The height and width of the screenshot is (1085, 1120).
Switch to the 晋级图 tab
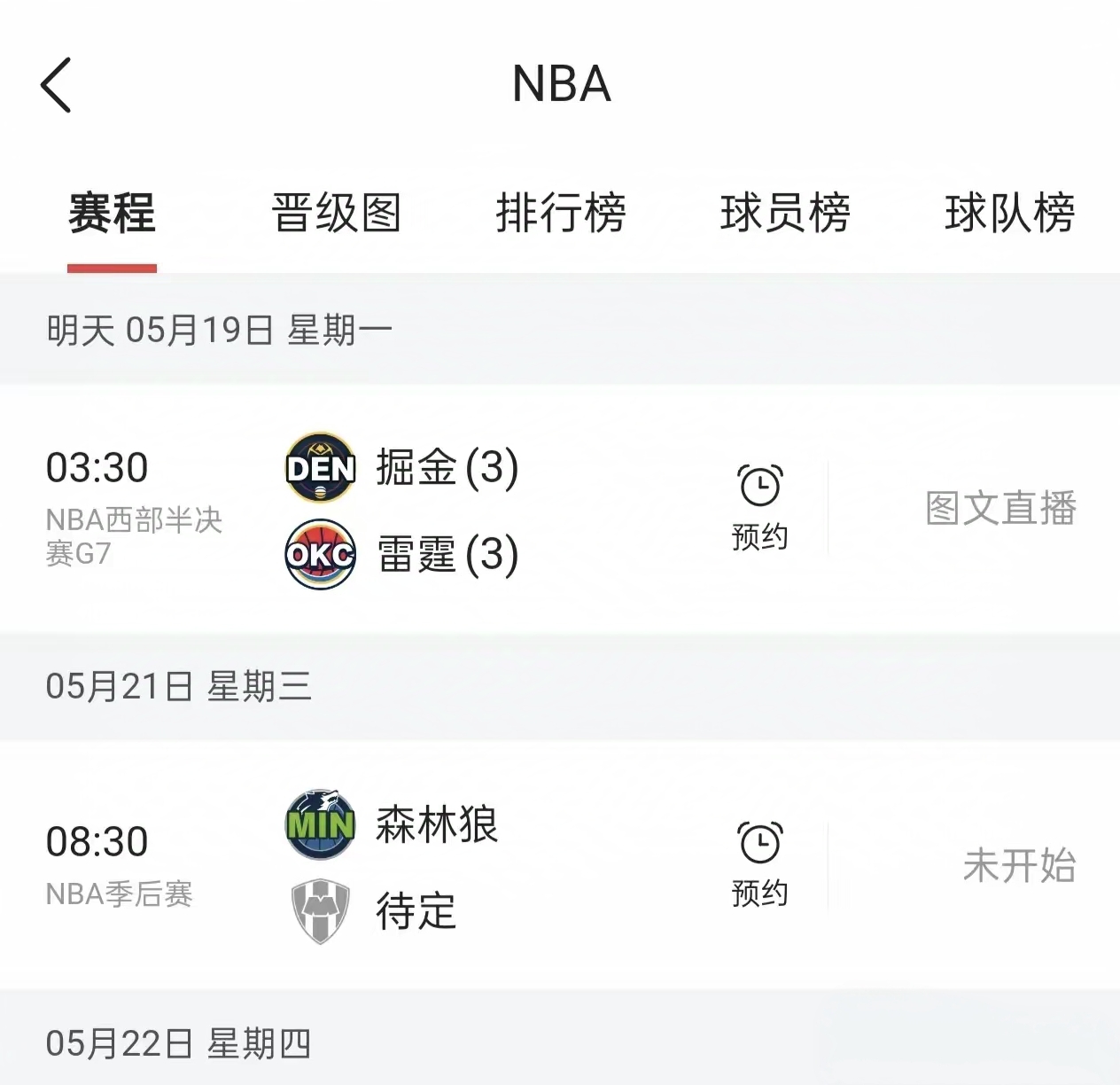point(337,214)
